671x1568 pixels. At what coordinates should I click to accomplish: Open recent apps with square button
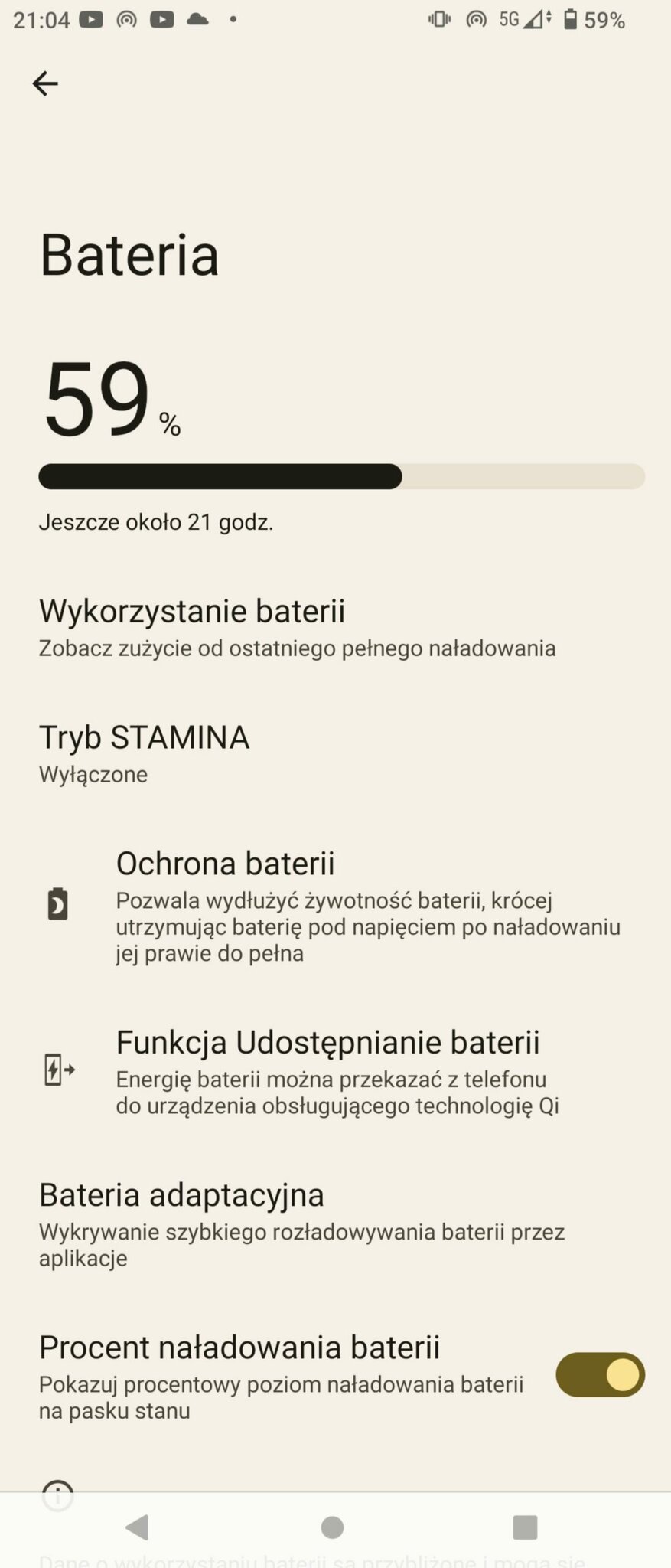tap(525, 1527)
